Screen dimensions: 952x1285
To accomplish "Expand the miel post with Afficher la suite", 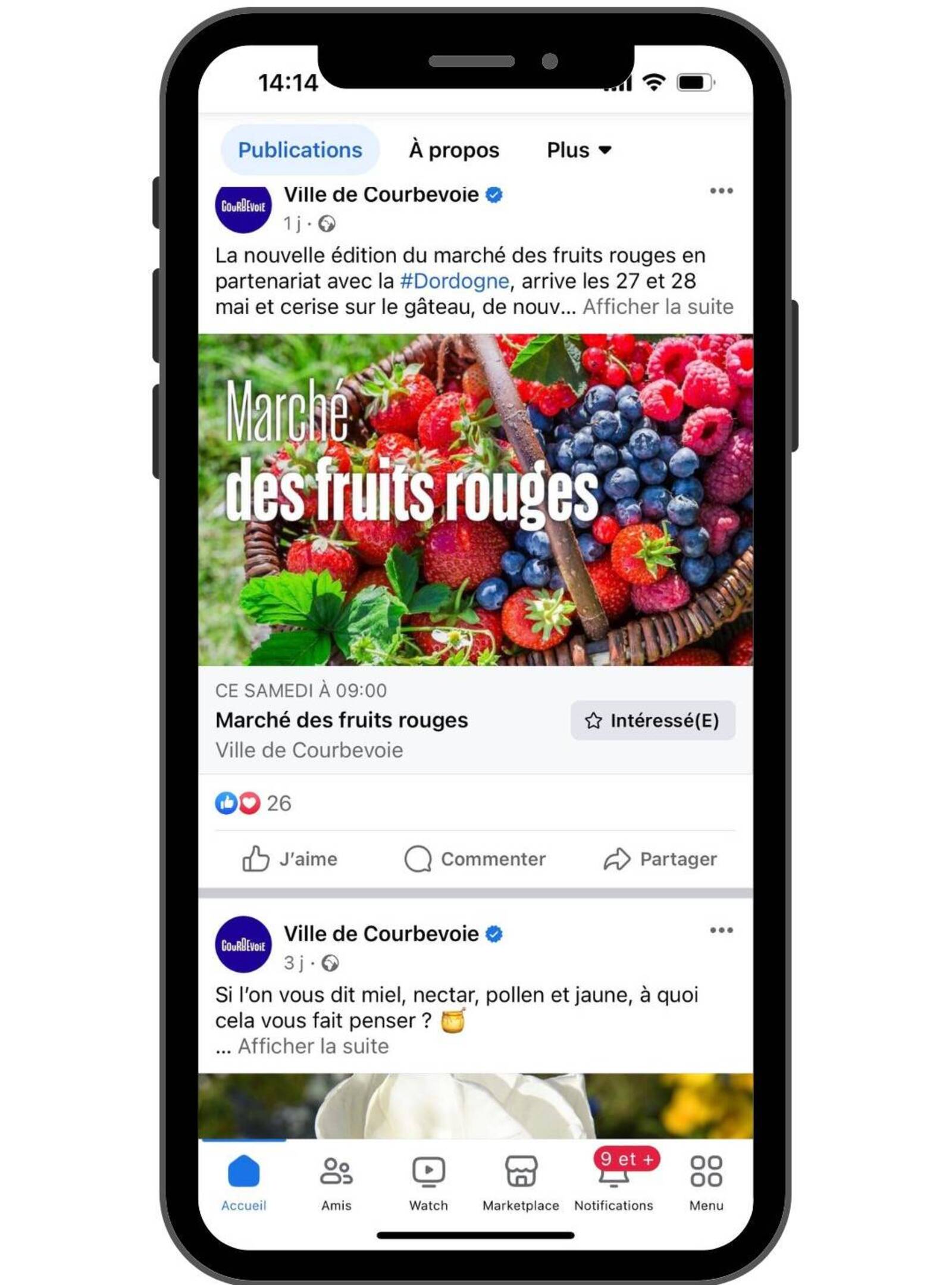I will coord(313,1046).
